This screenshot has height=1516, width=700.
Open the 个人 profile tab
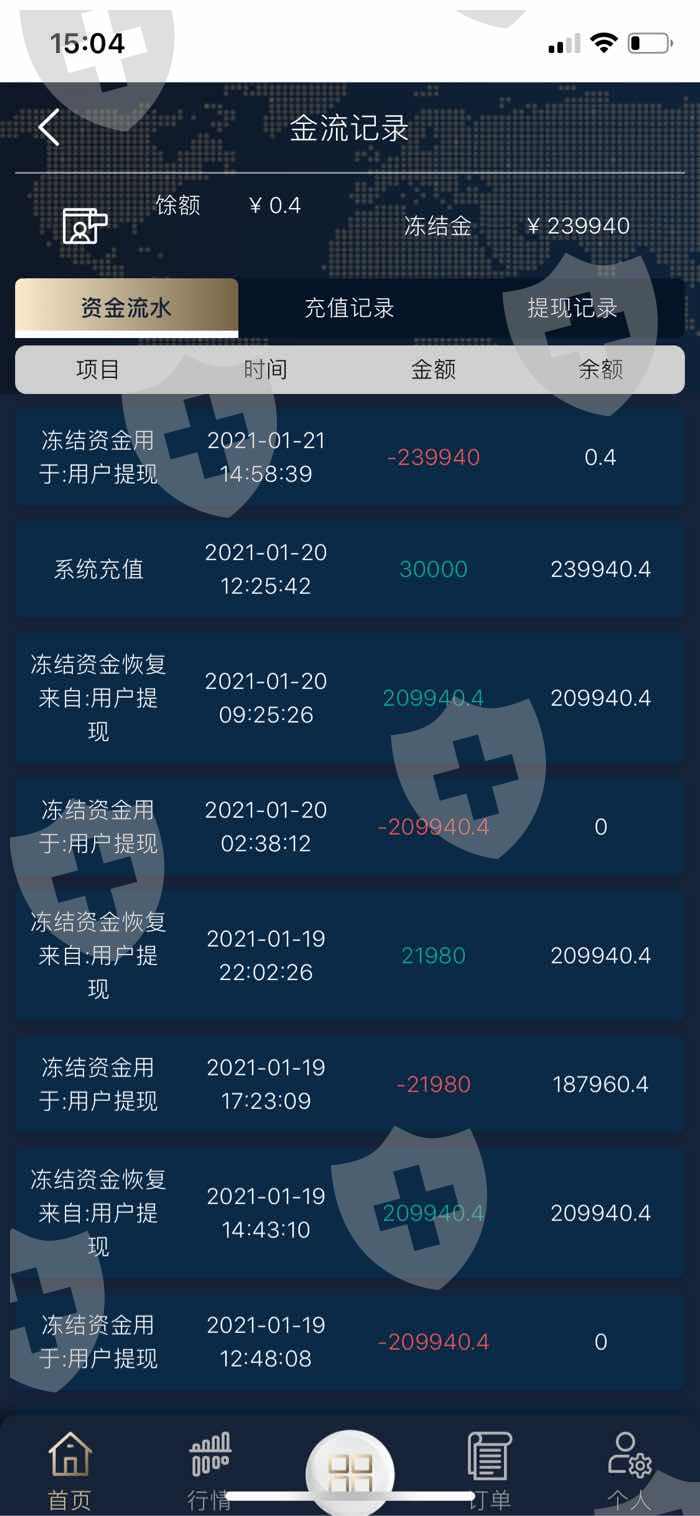point(630,1470)
